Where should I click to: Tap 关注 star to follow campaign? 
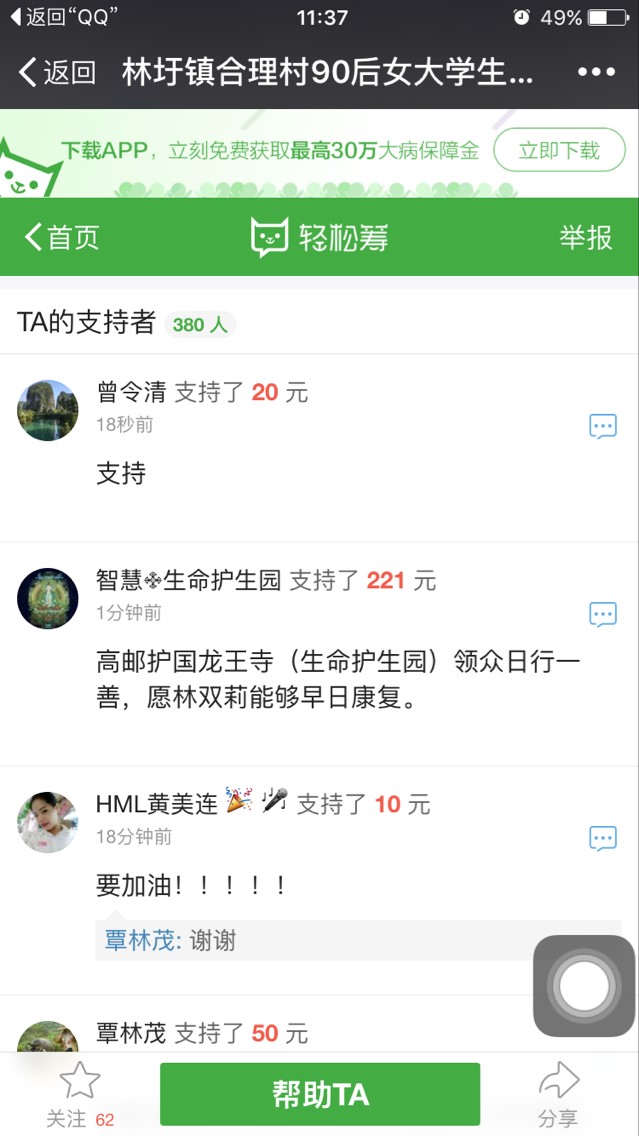pos(80,1094)
